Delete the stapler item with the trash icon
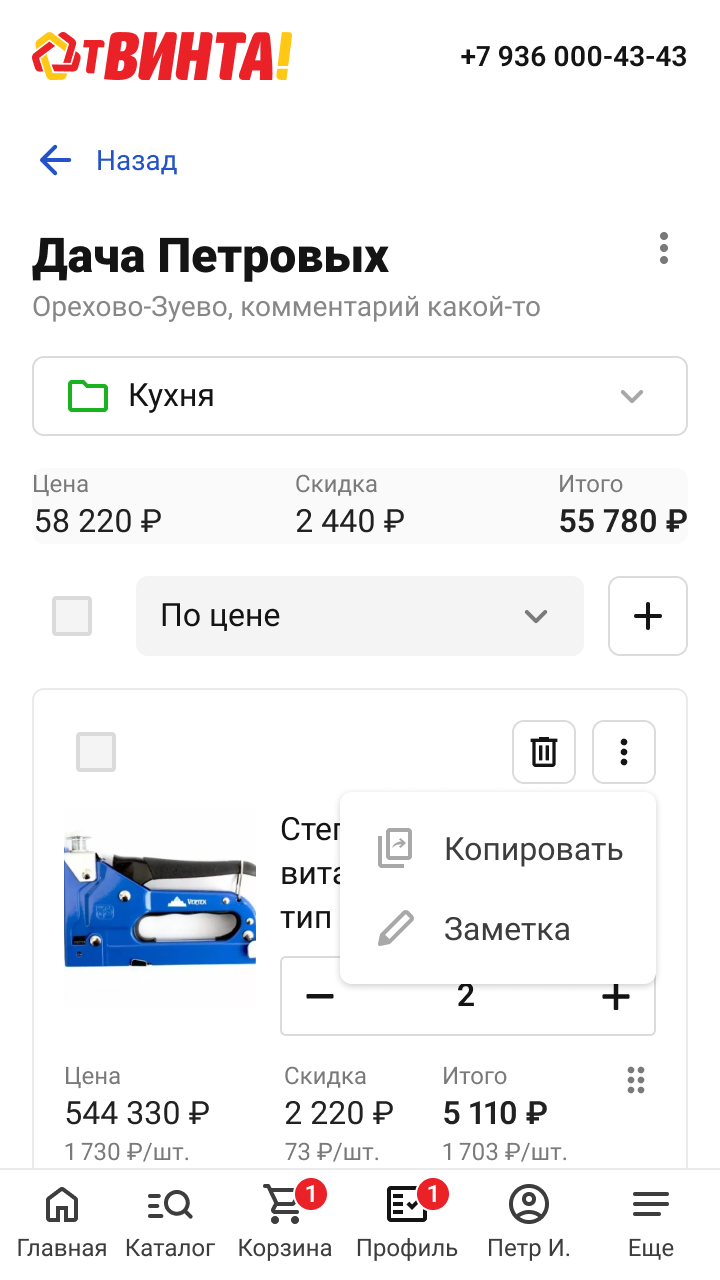This screenshot has height=1280, width=720. (544, 752)
